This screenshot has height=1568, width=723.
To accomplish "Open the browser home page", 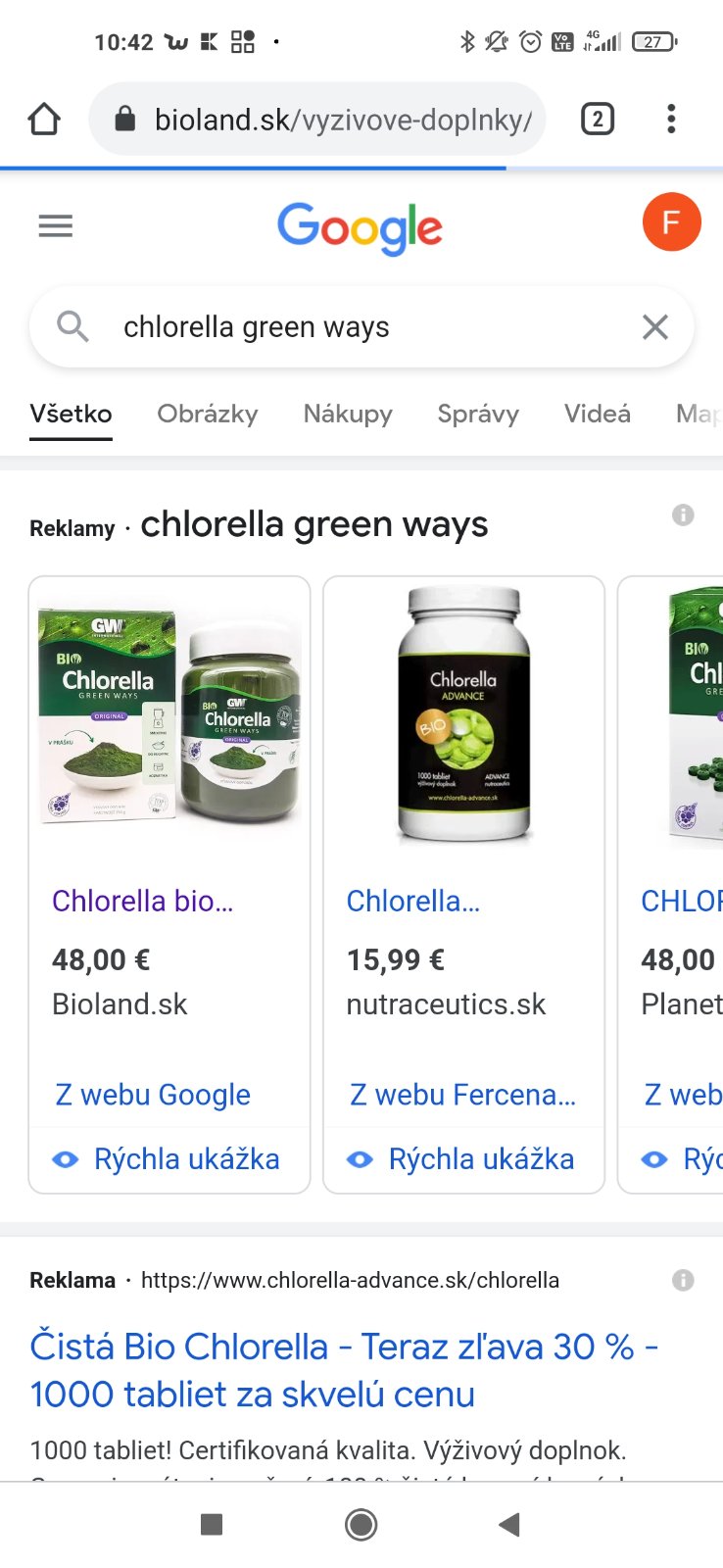I will pyautogui.click(x=44, y=120).
